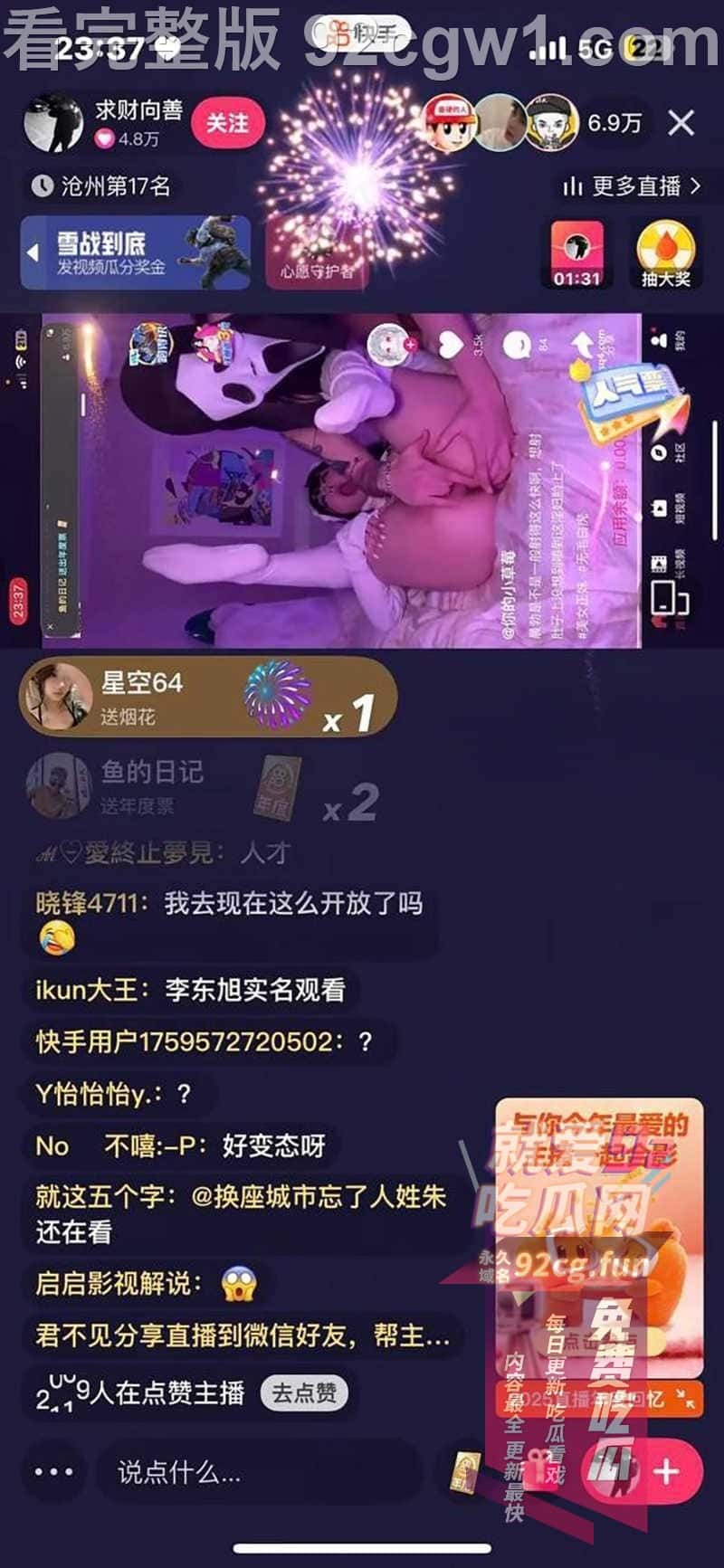Open the plus button panel
Viewport: 724px width, 1568px height.
[x=666, y=1472]
